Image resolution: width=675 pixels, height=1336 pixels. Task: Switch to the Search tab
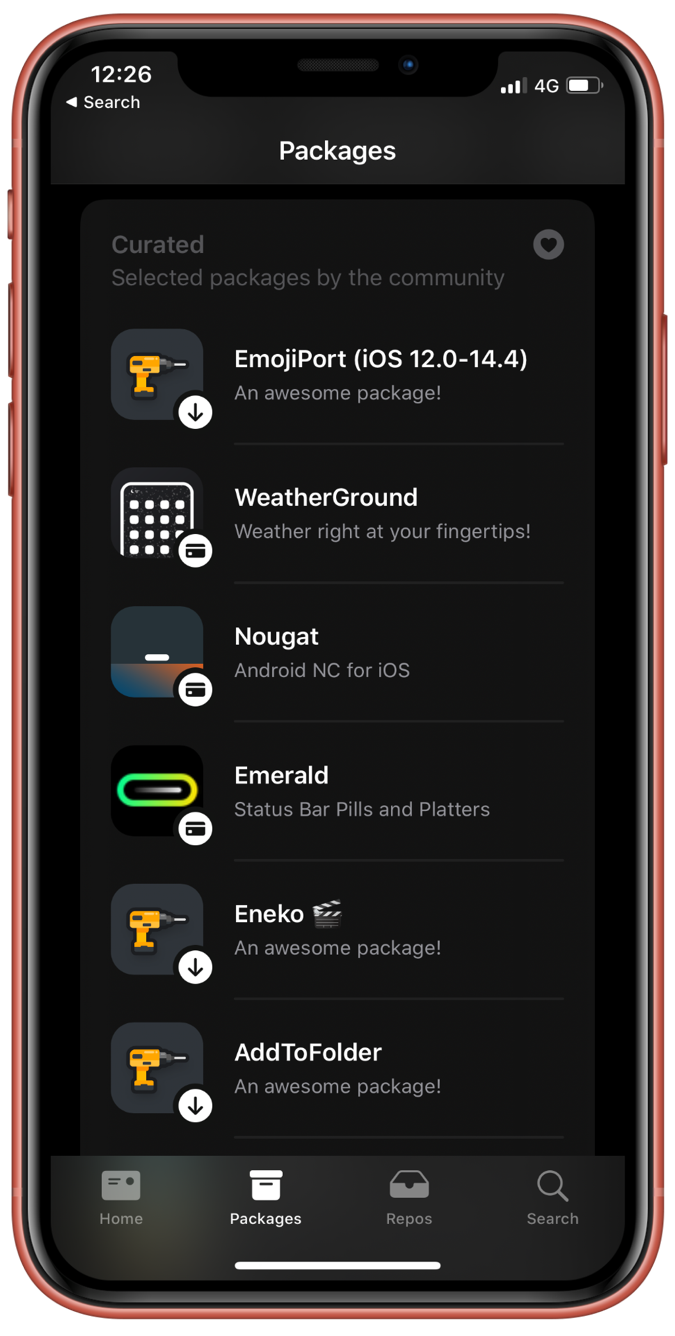pos(552,1198)
